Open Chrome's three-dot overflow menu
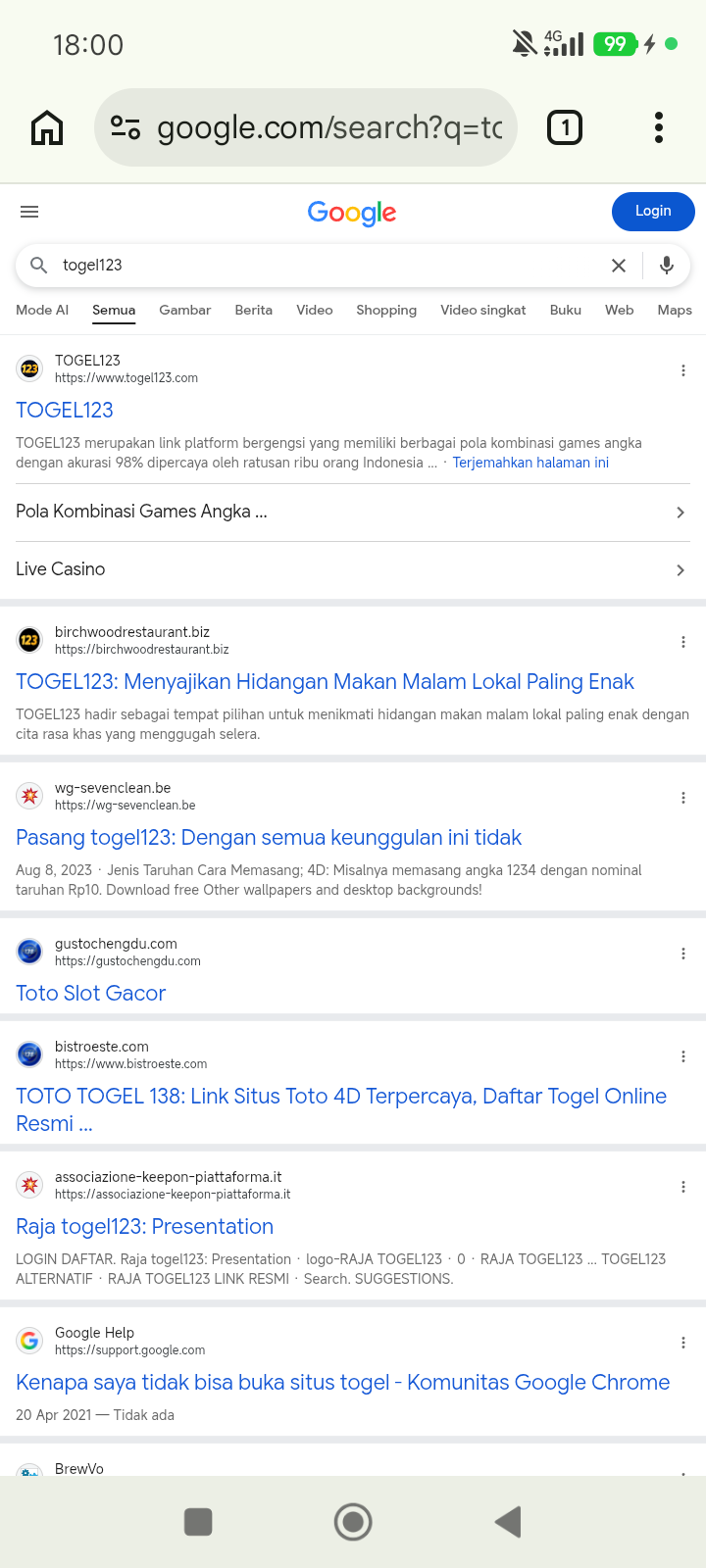706x1568 pixels. point(659,127)
